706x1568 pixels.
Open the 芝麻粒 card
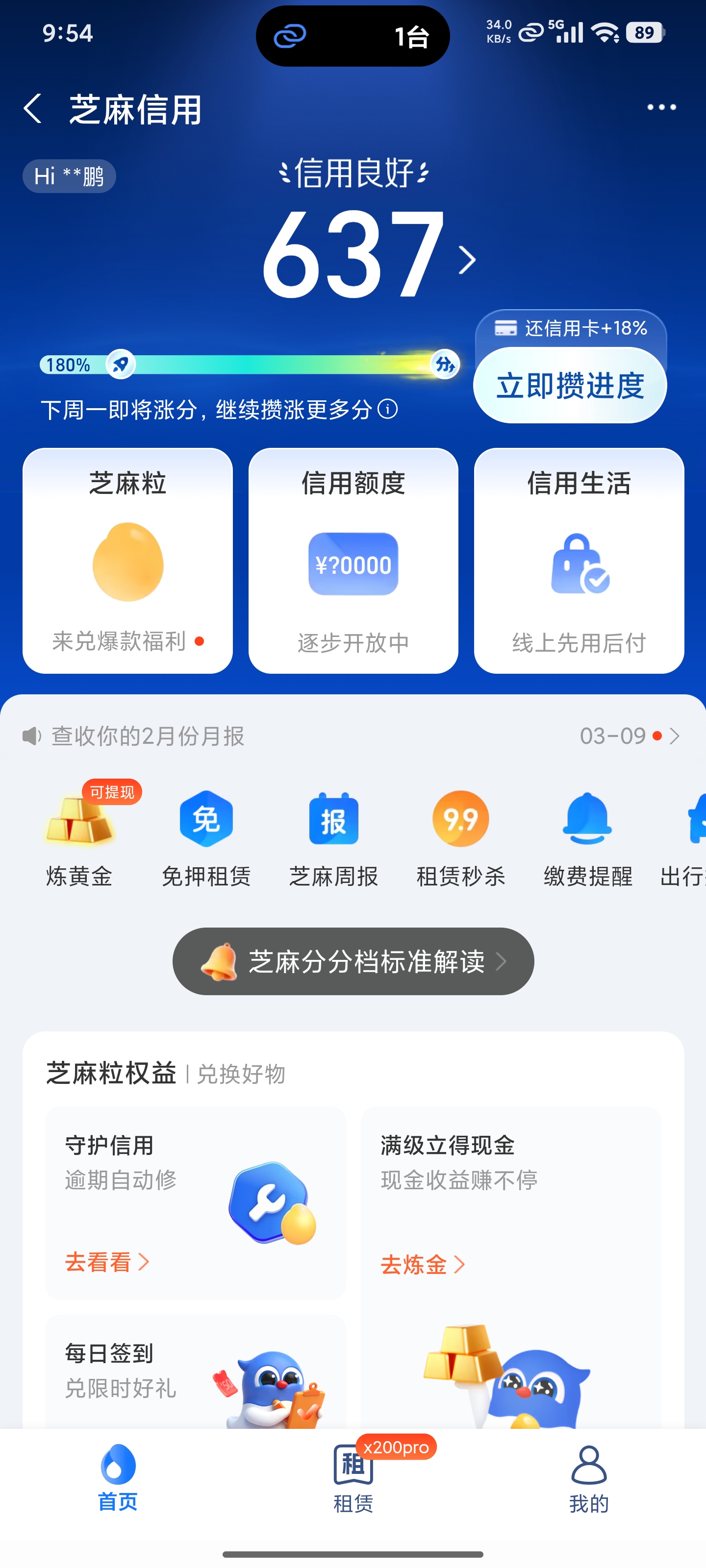point(127,561)
